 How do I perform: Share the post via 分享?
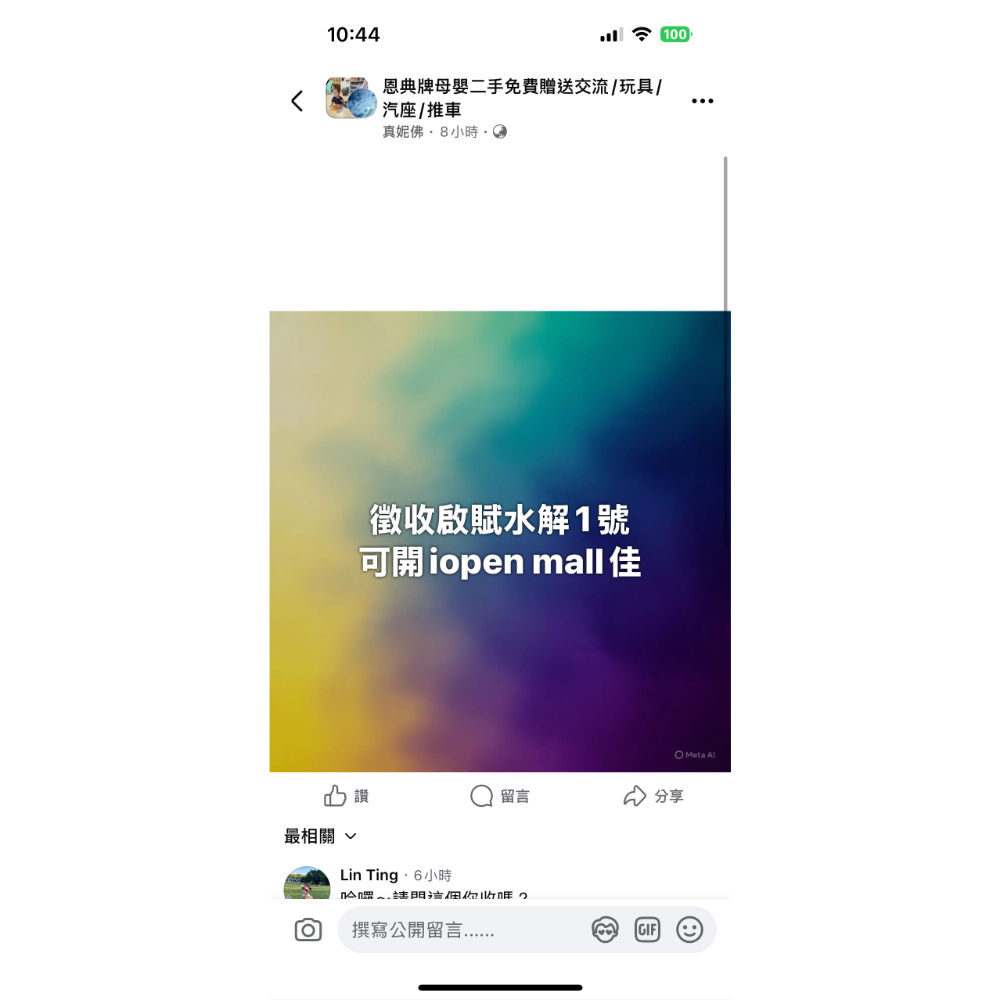tap(653, 796)
